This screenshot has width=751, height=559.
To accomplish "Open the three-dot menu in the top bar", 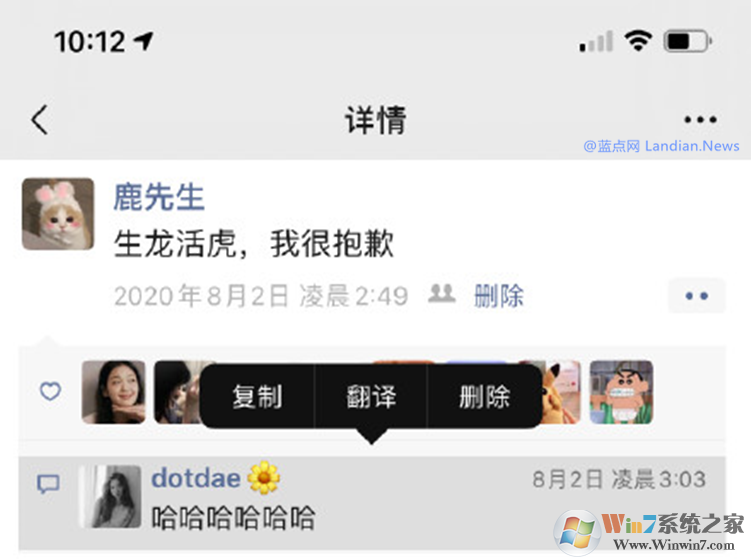I will 700,120.
